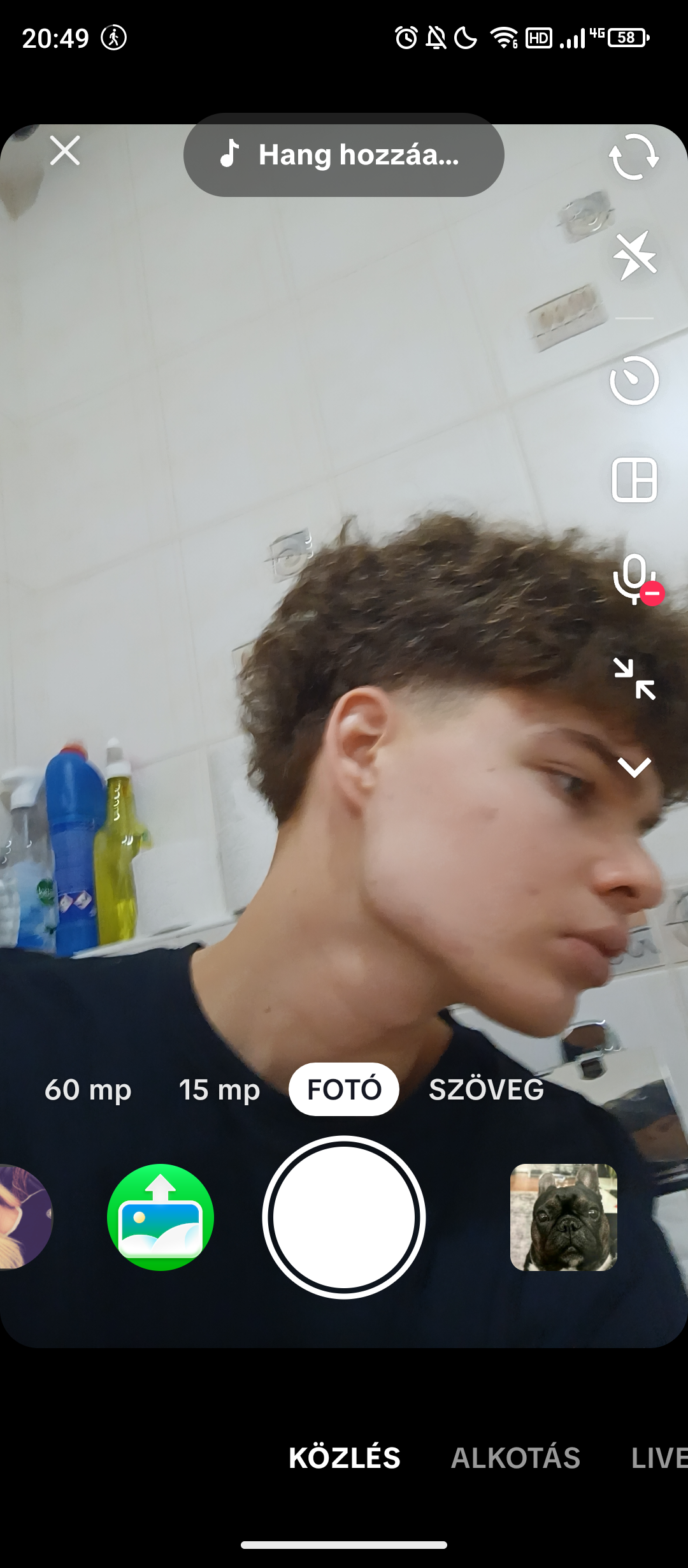Select the circular face effect thumbnail
688x1568 pixels.
(25, 1217)
